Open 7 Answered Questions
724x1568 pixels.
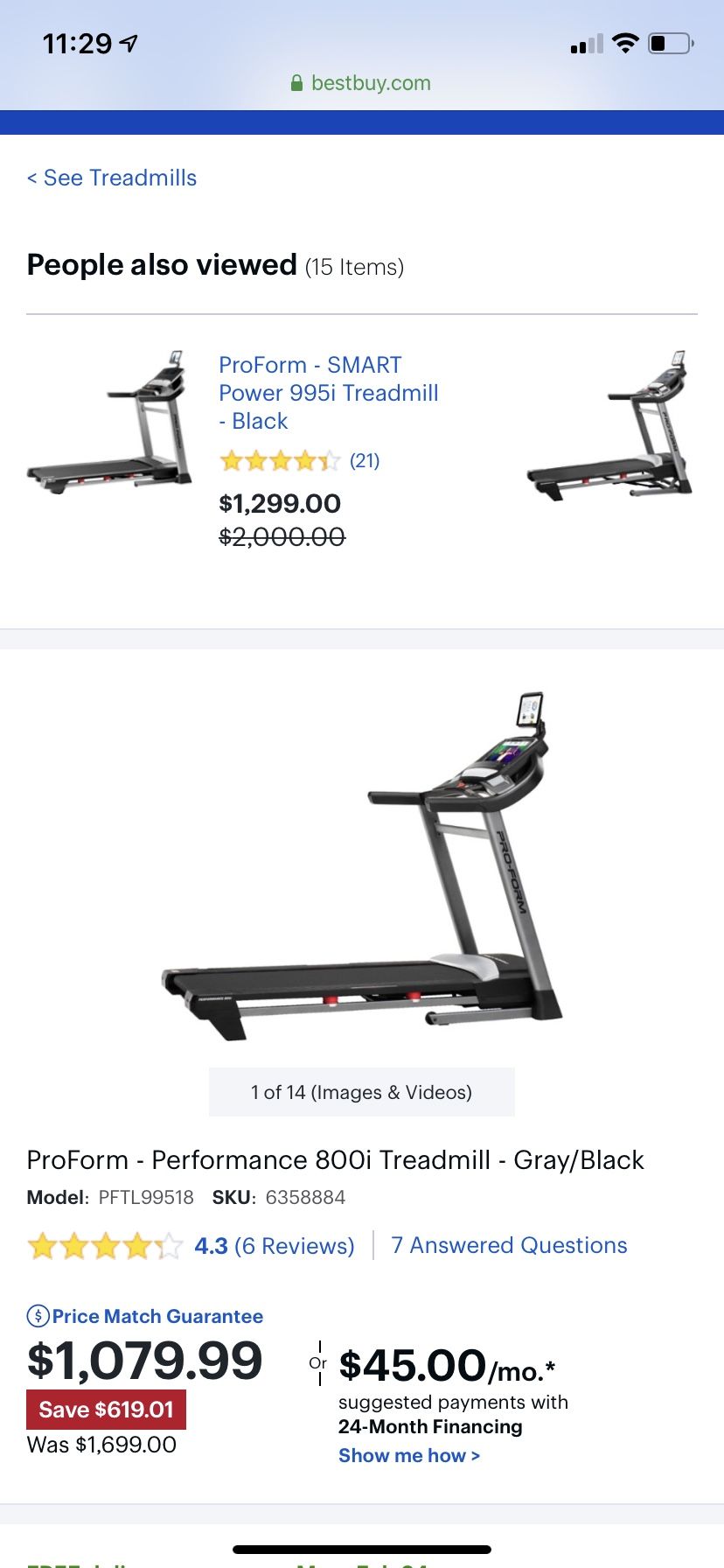[x=509, y=1245]
